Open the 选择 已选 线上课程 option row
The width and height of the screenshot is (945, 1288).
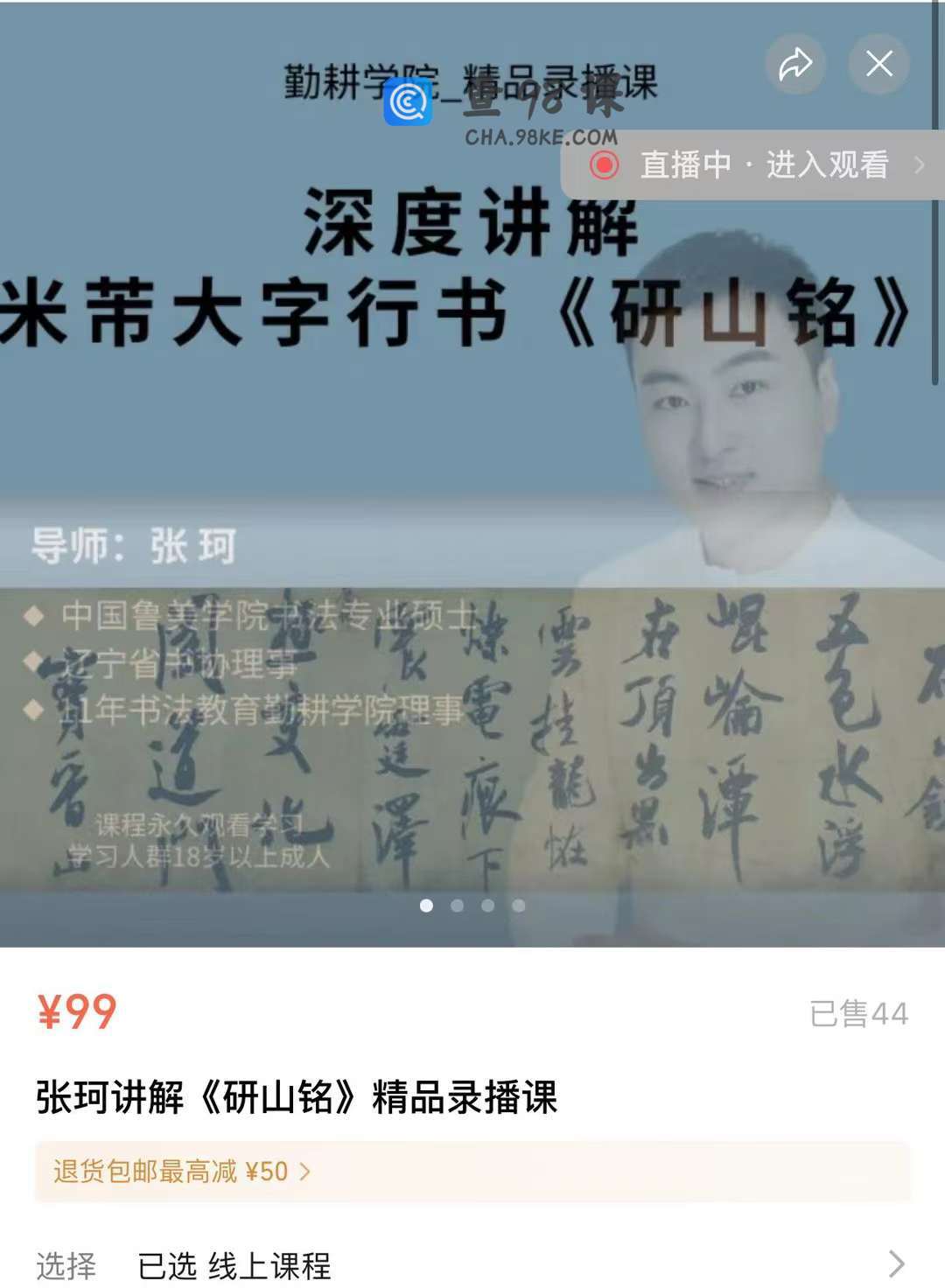[x=472, y=1264]
